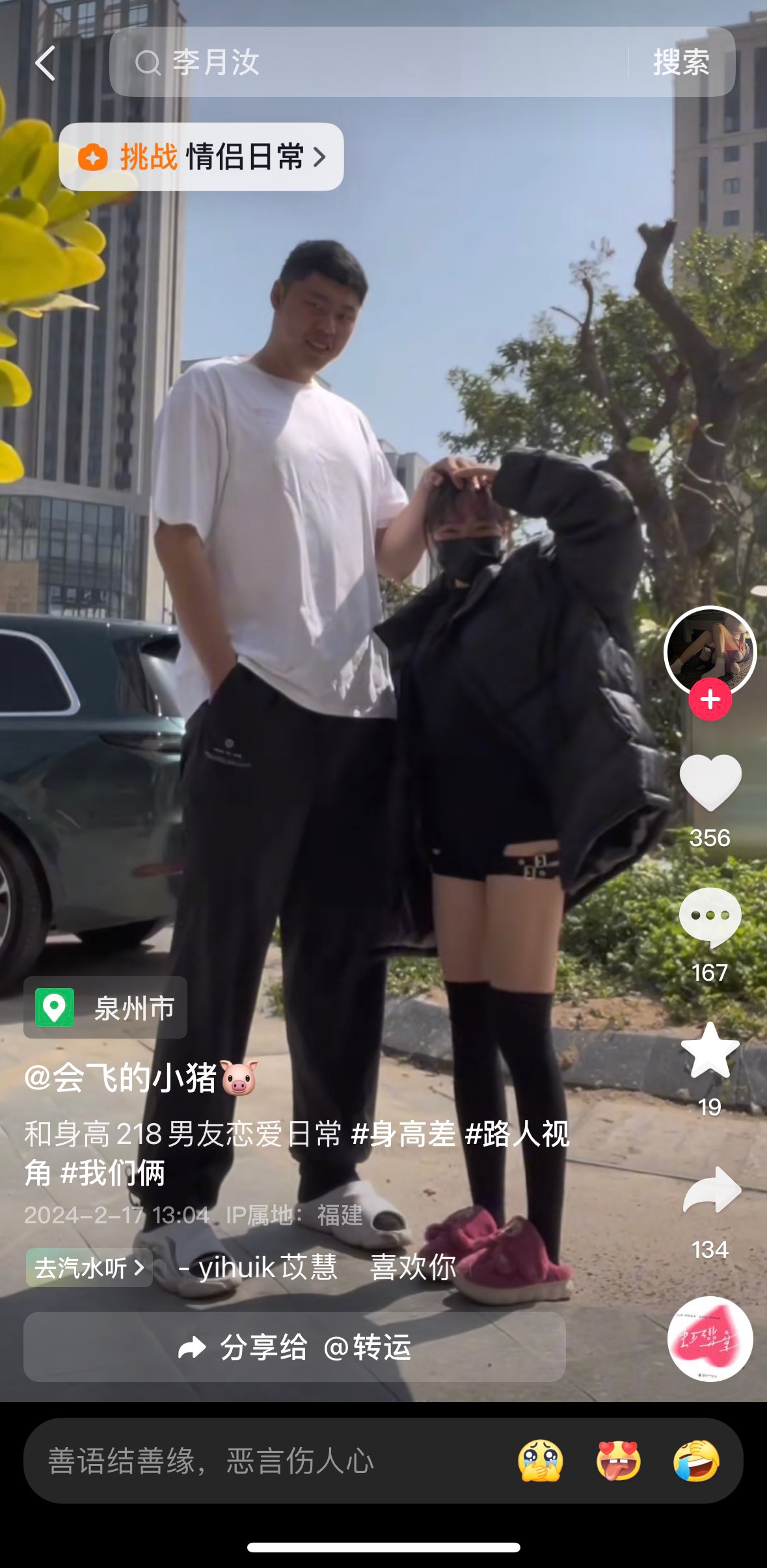Send the laughing-crying emoji reaction
The image size is (767, 1568).
click(696, 1461)
